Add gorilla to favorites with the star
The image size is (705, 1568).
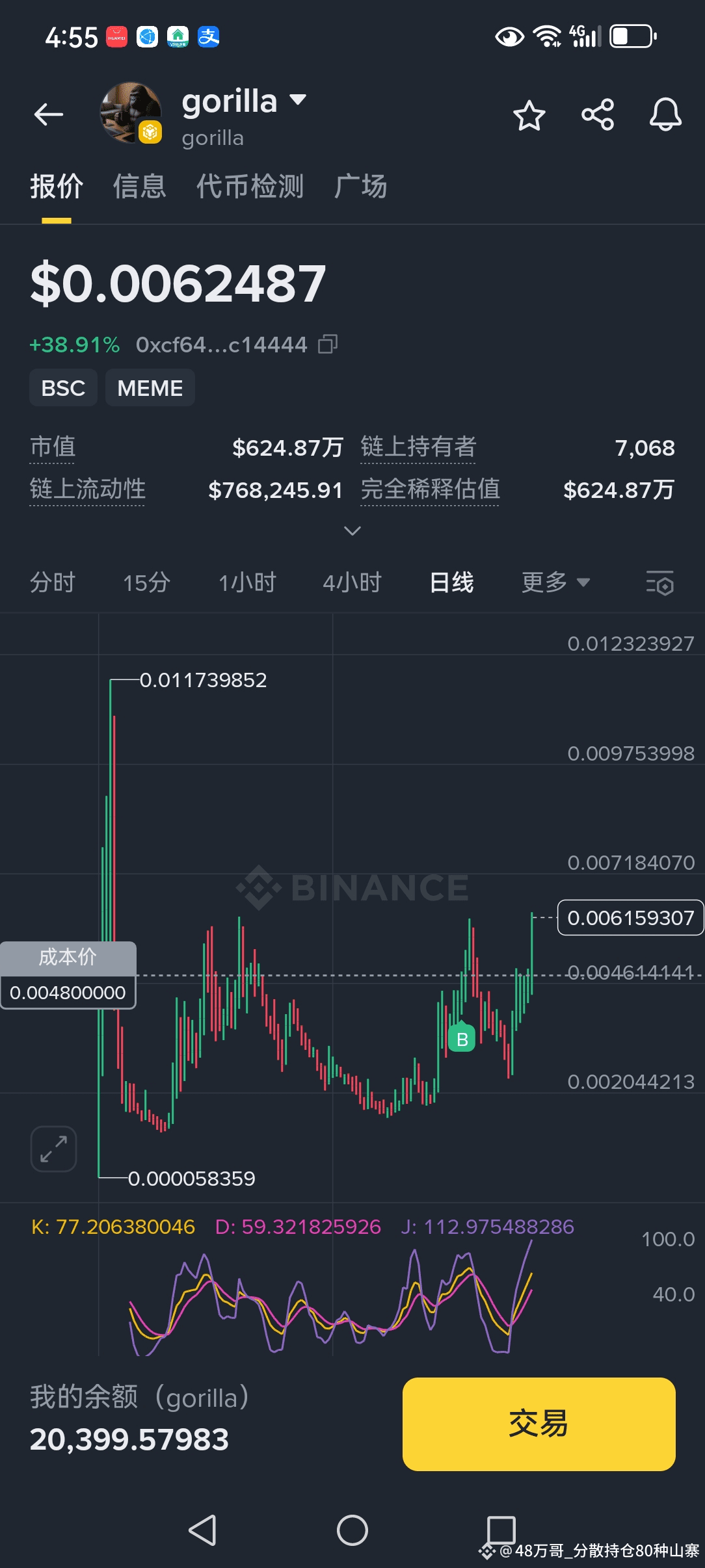click(x=529, y=116)
